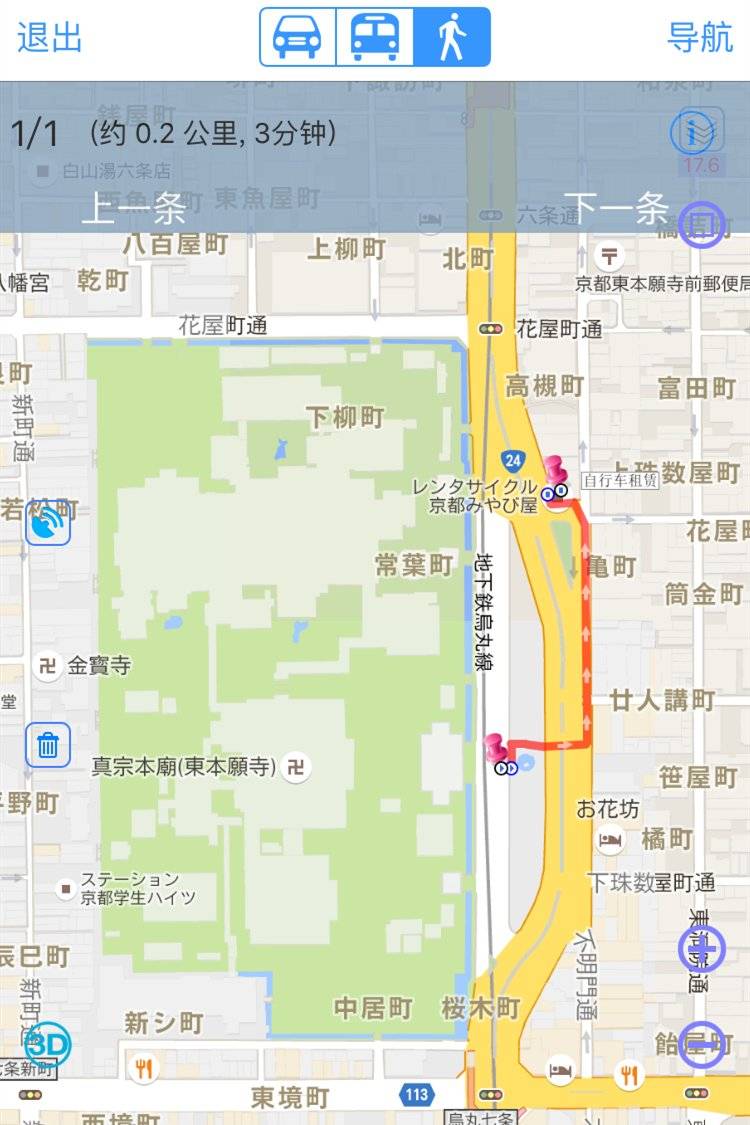Image resolution: width=750 pixels, height=1125 pixels.
Task: Select the walking route mode
Action: point(452,37)
